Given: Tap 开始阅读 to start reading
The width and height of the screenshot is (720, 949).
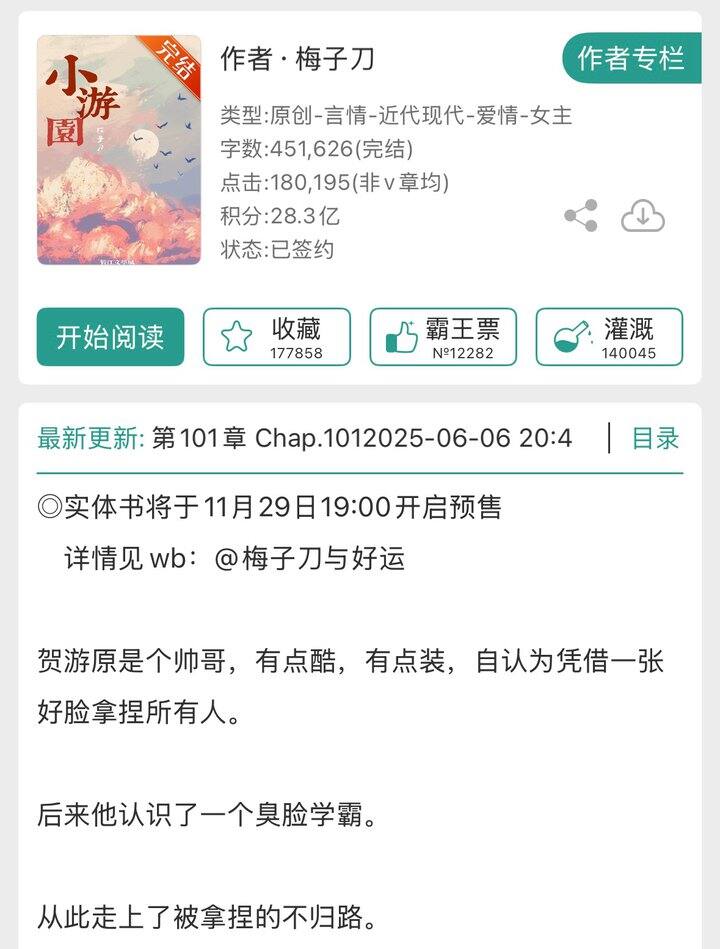Looking at the screenshot, I should (110, 337).
